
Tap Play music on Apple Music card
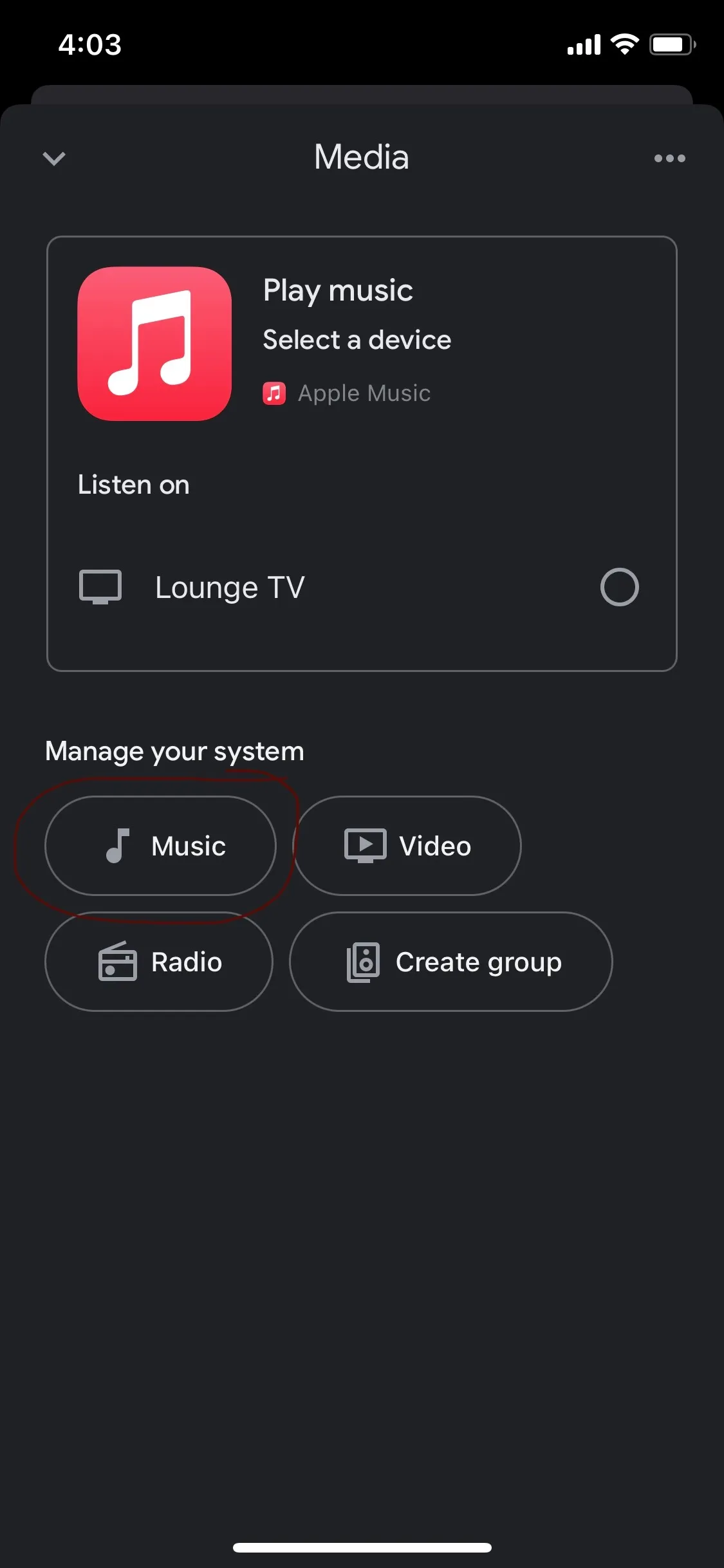pos(338,290)
